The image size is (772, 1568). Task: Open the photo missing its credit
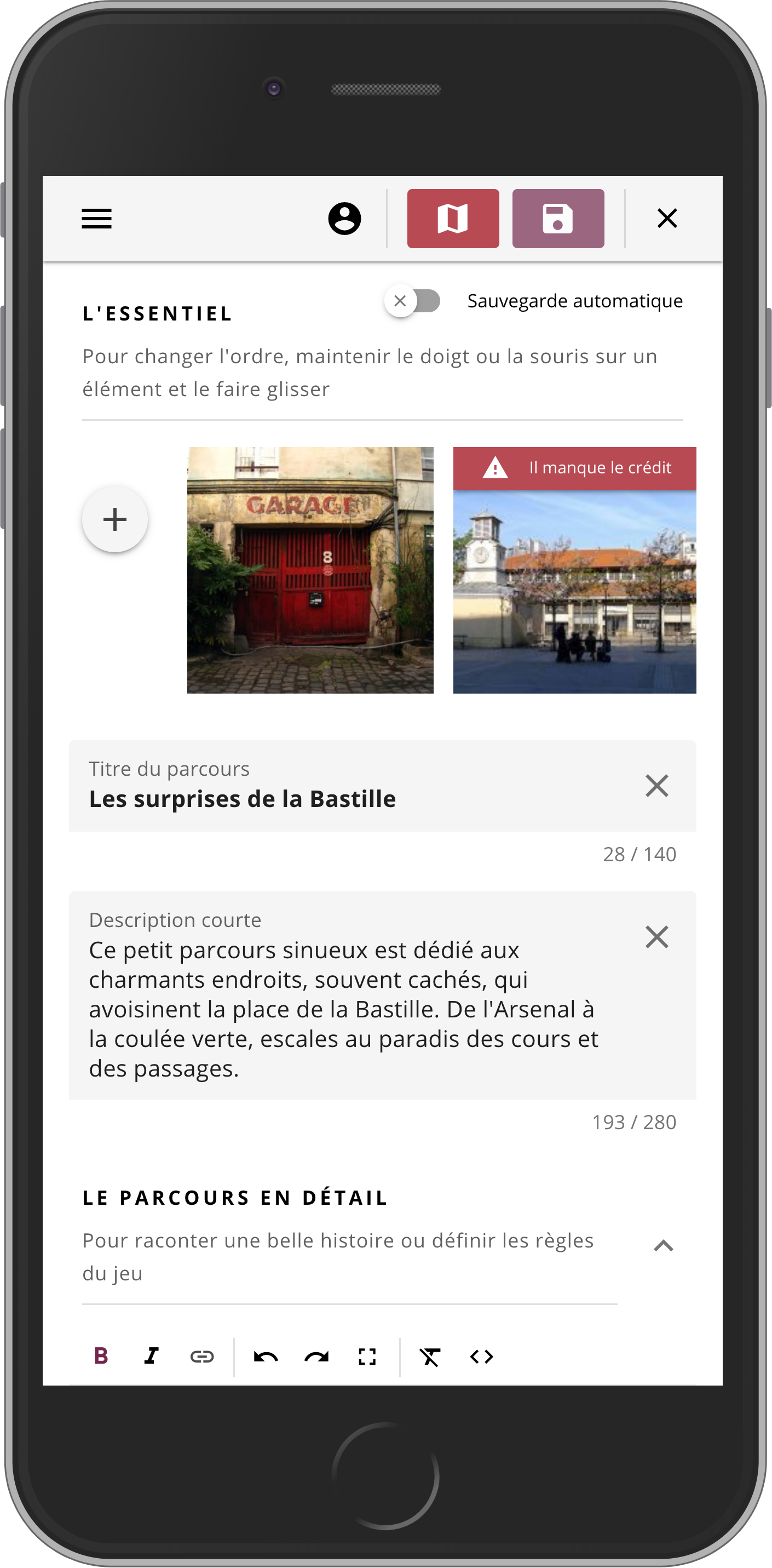[x=575, y=570]
